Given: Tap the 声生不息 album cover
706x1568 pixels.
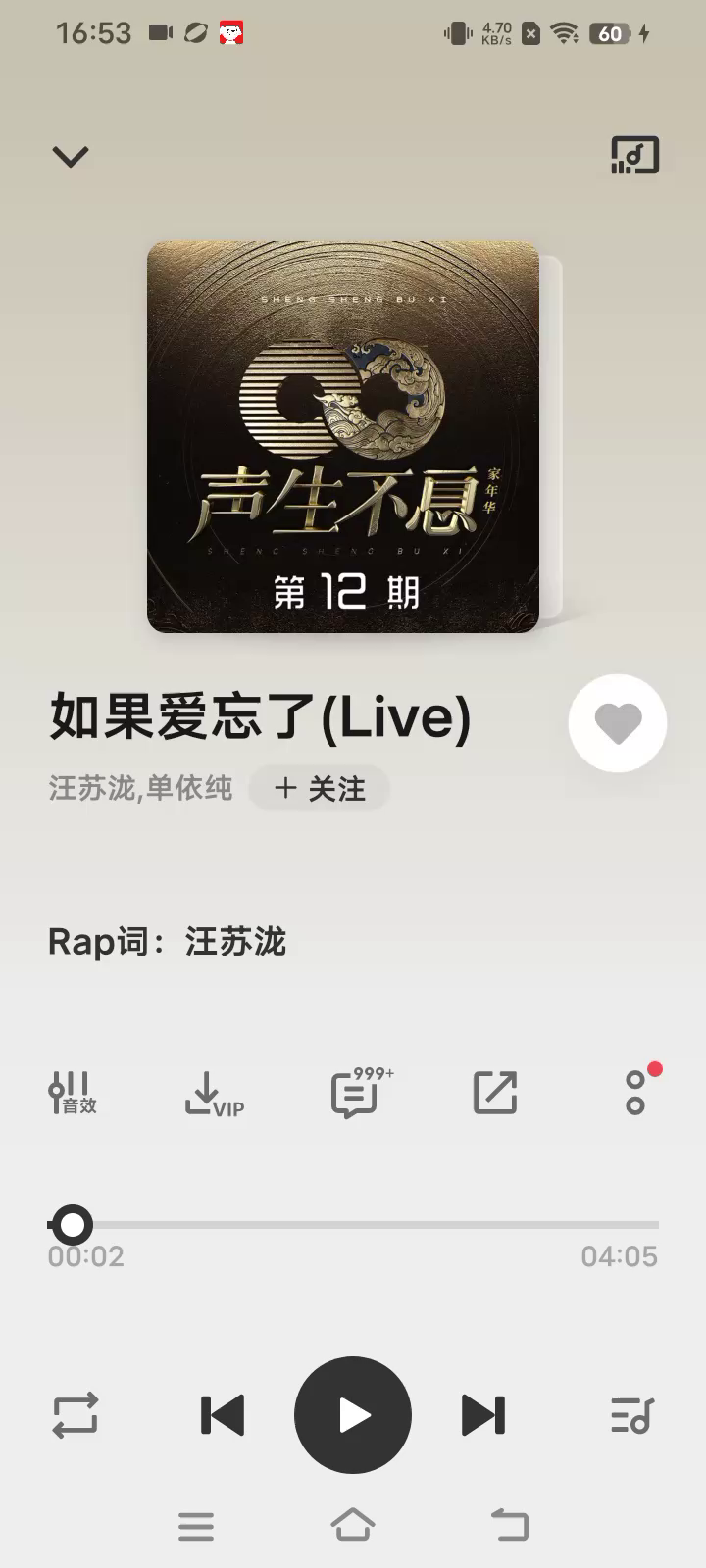Looking at the screenshot, I should pos(343,437).
